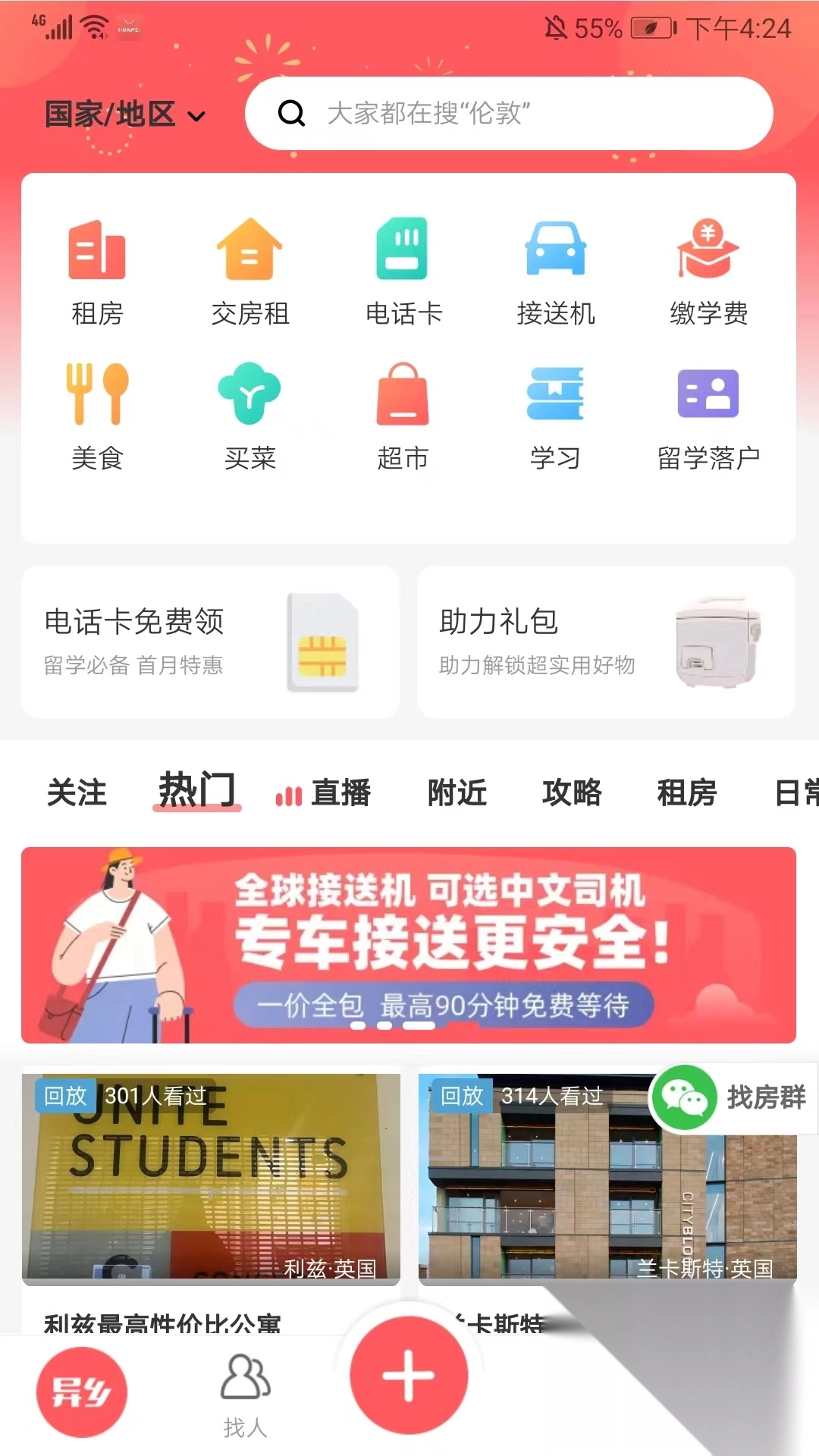Tap the 找房群 WeChat button
Screen dimensions: 819x1456
click(x=733, y=1097)
